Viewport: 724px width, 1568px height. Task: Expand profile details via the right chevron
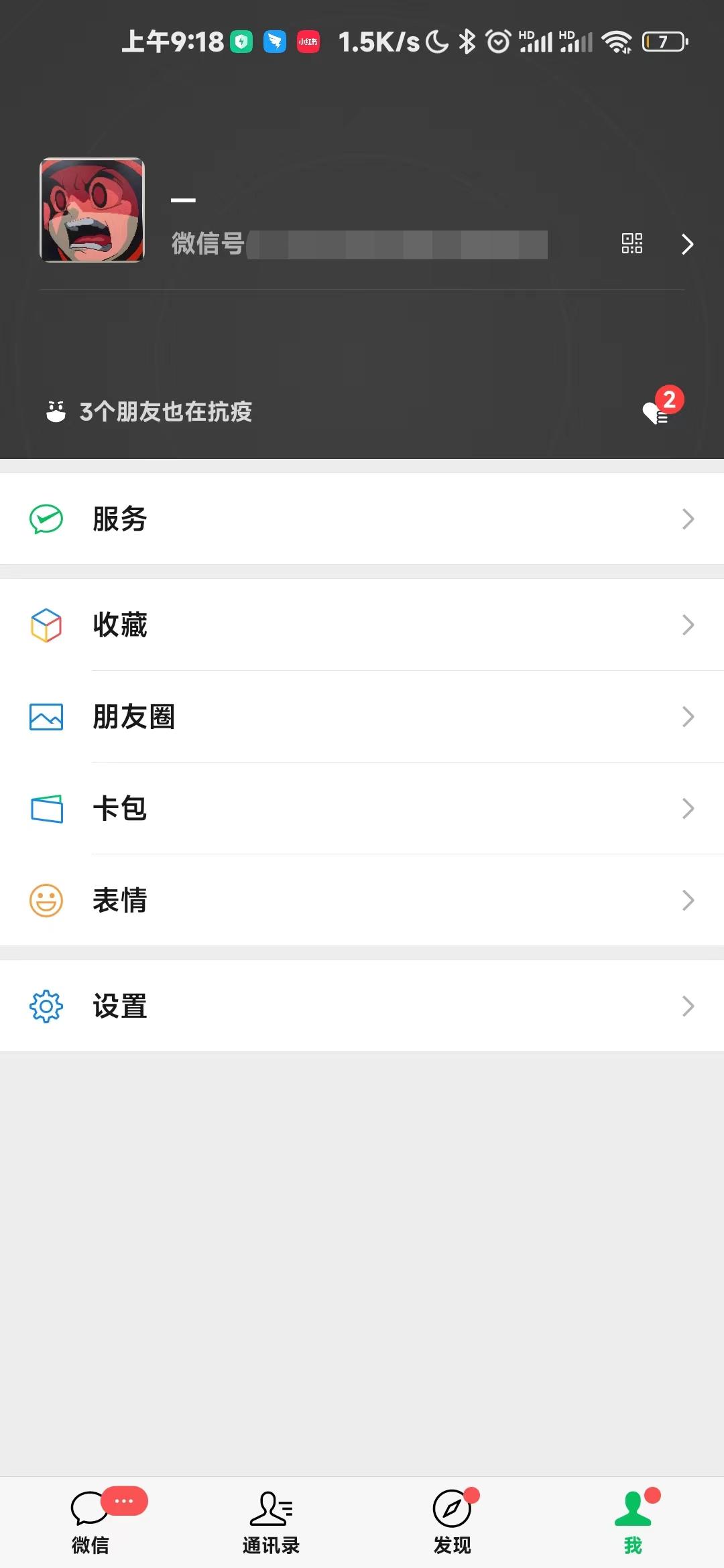[686, 245]
